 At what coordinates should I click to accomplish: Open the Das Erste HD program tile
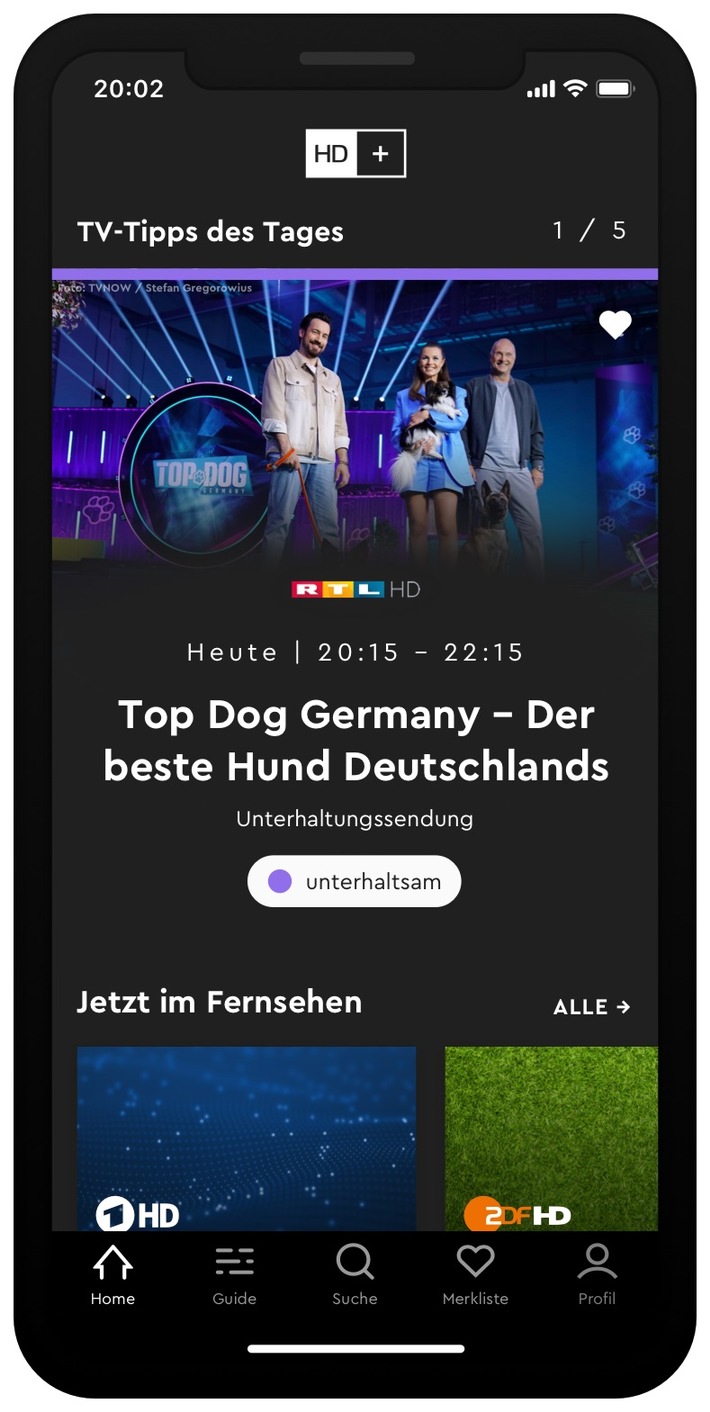[x=246, y=1138]
